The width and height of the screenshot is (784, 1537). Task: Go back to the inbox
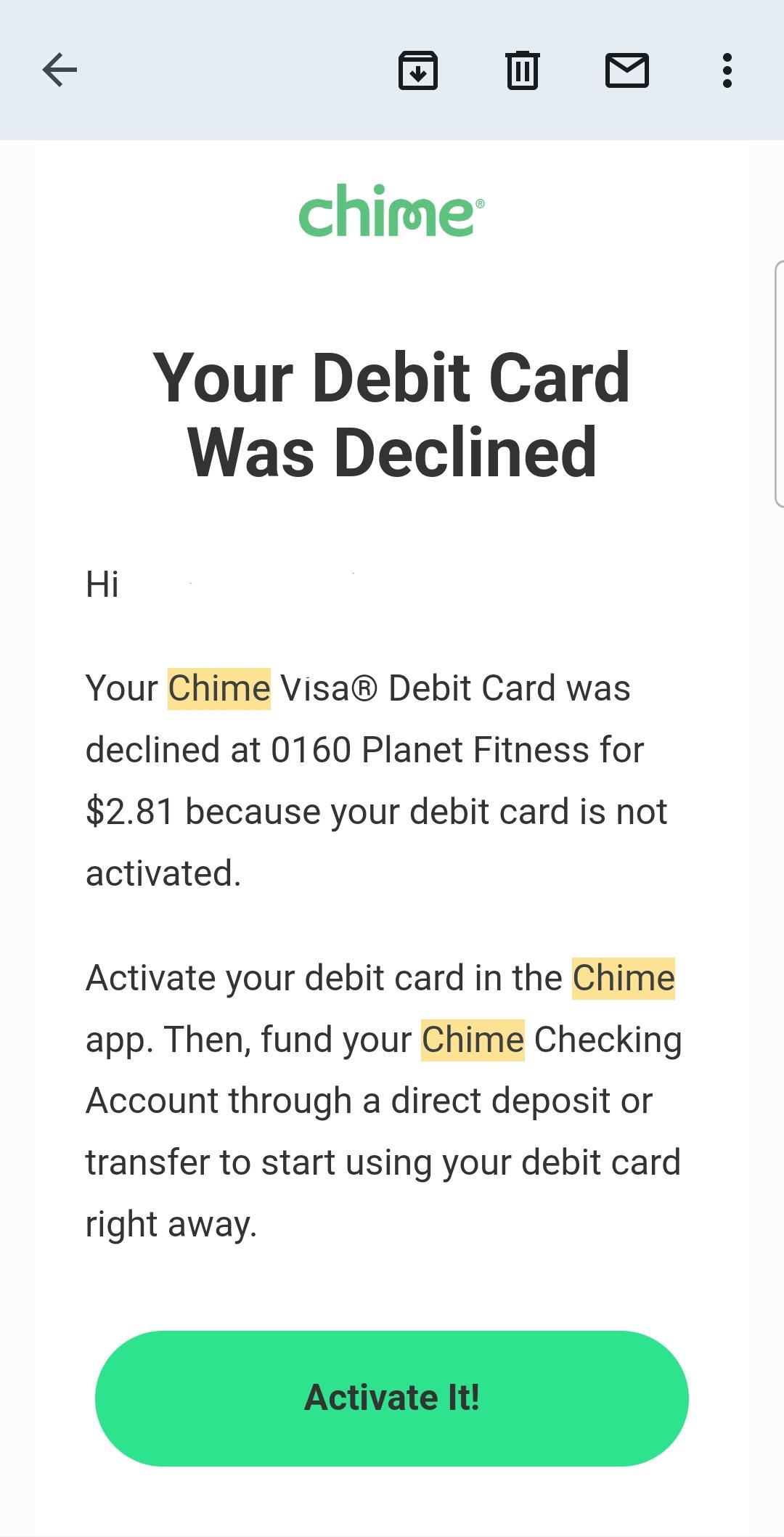59,70
